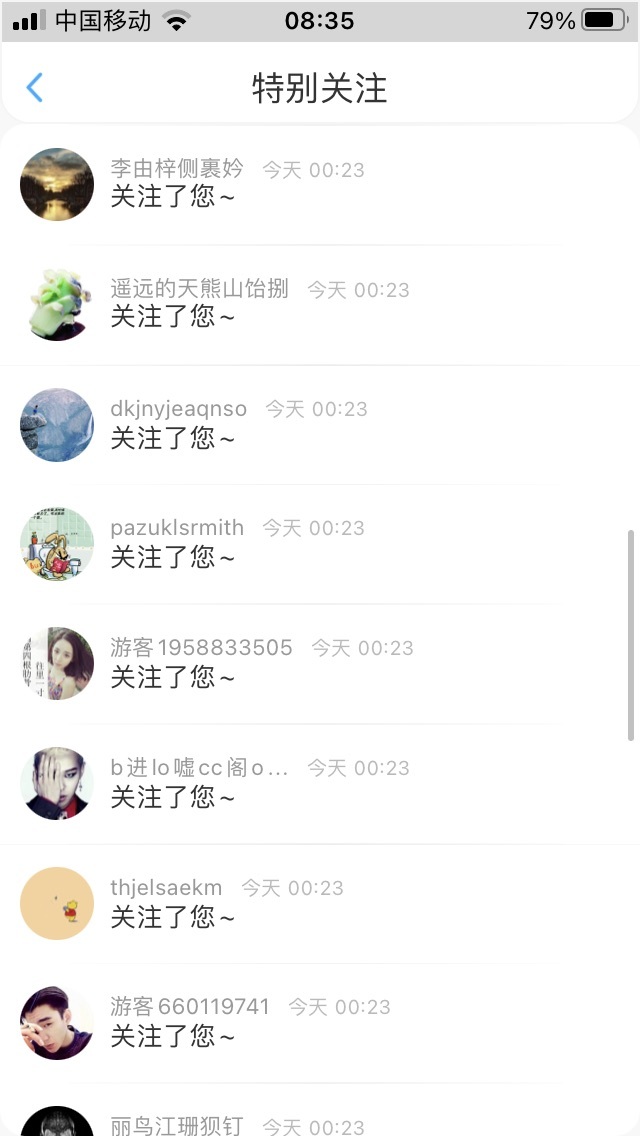This screenshot has height=1136, width=640.
Task: Select the pazuklsrmith follow notification
Action: (x=320, y=543)
